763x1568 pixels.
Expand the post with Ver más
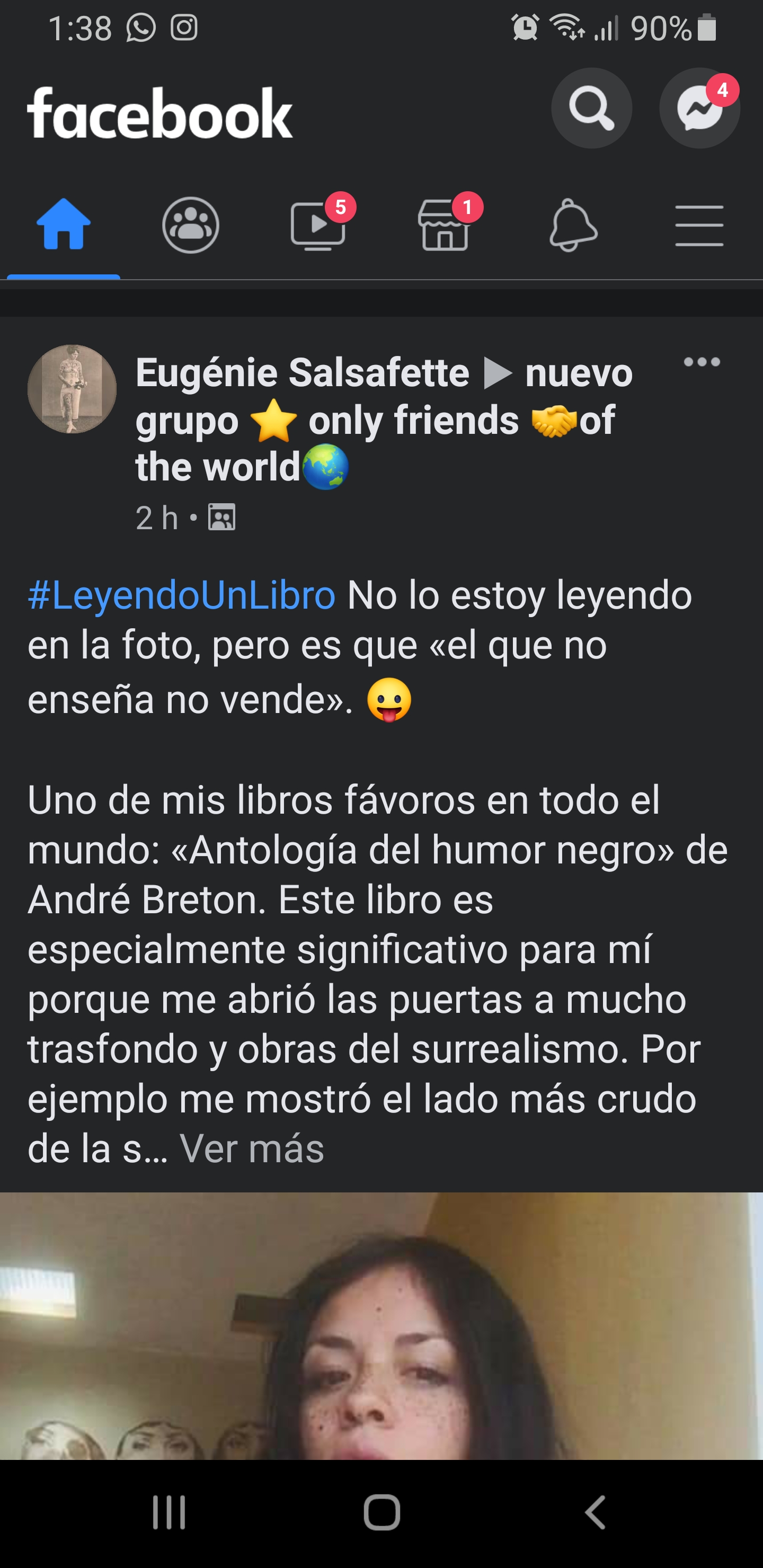point(252,1149)
